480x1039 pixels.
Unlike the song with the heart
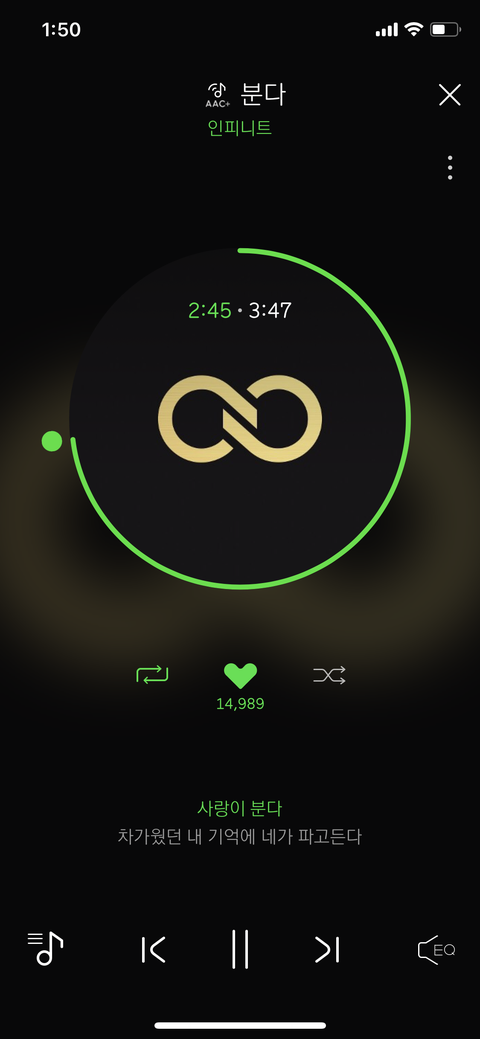(240, 675)
